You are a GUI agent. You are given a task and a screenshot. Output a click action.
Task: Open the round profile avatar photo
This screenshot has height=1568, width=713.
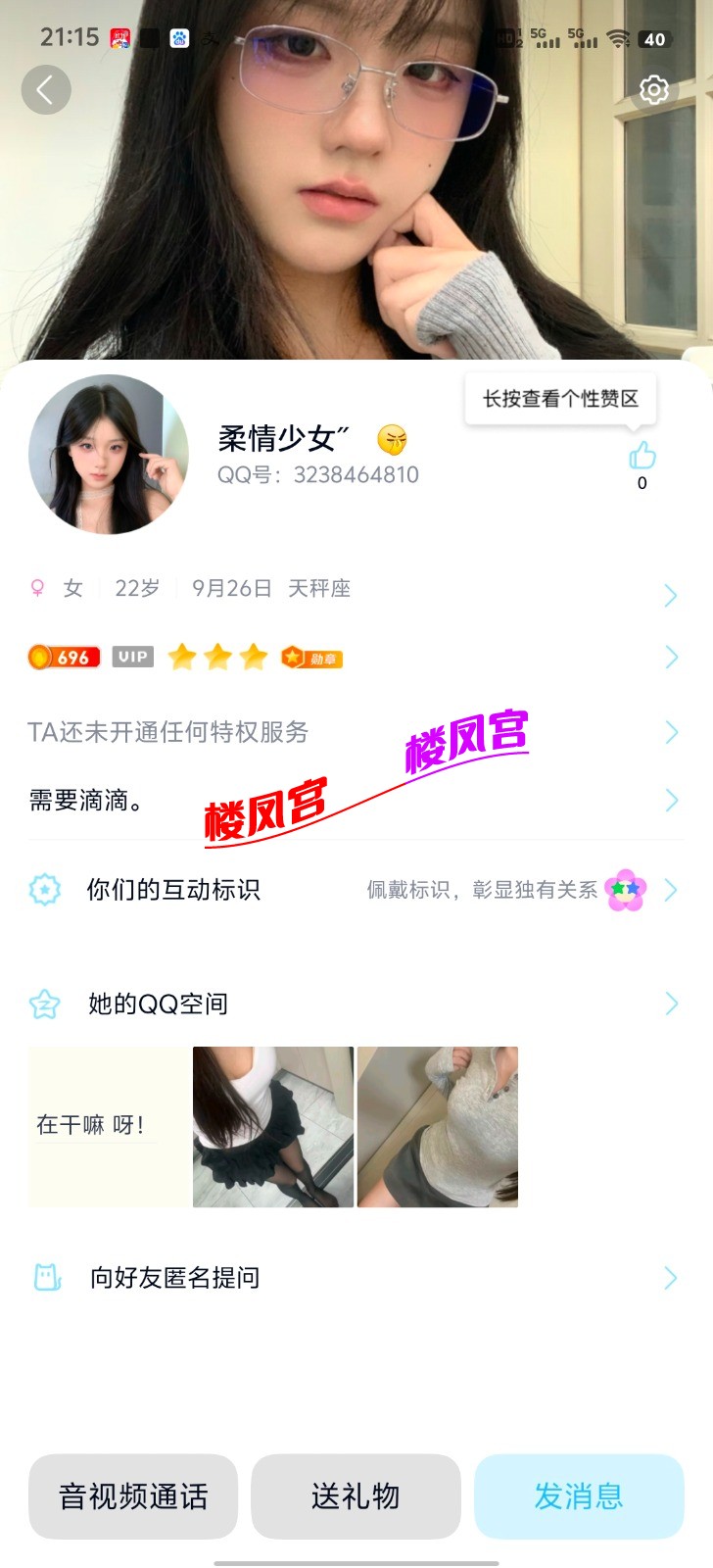click(109, 455)
